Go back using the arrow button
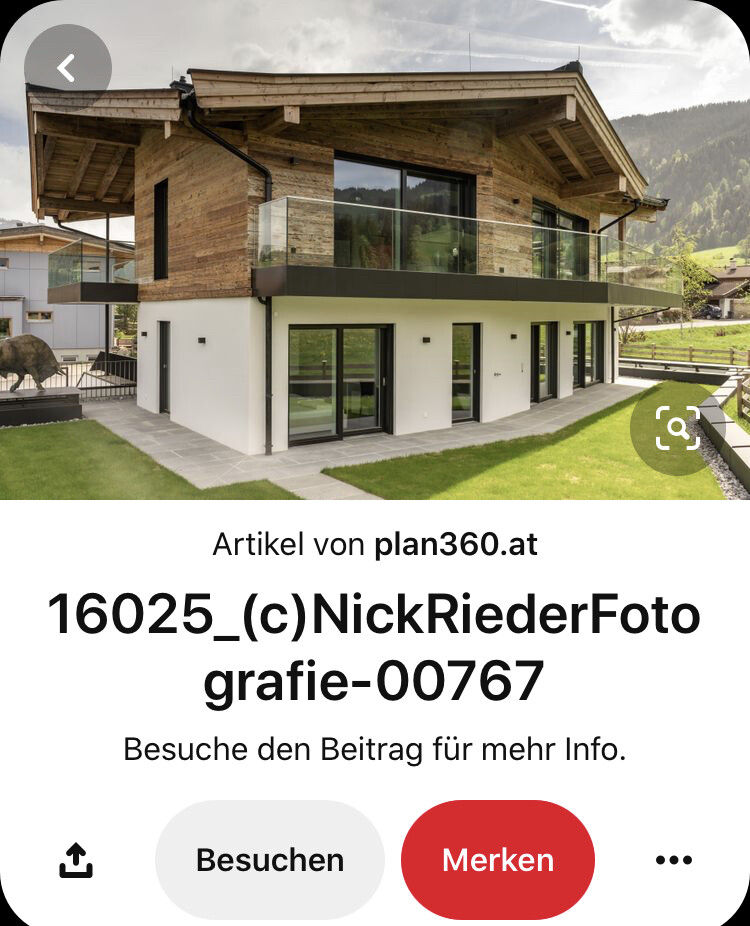The width and height of the screenshot is (750, 926). (67, 68)
